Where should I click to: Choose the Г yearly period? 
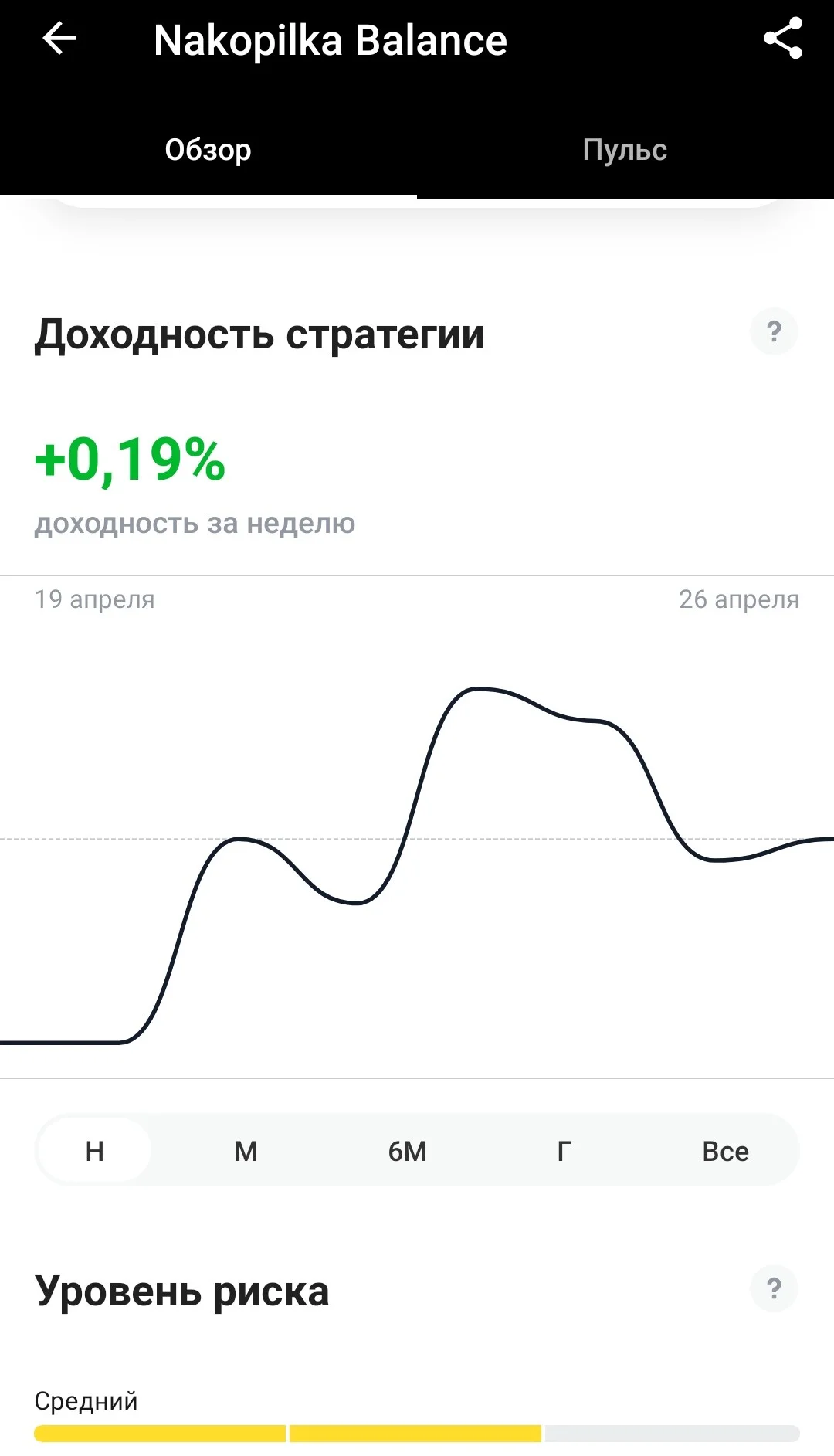pyautogui.click(x=564, y=1151)
